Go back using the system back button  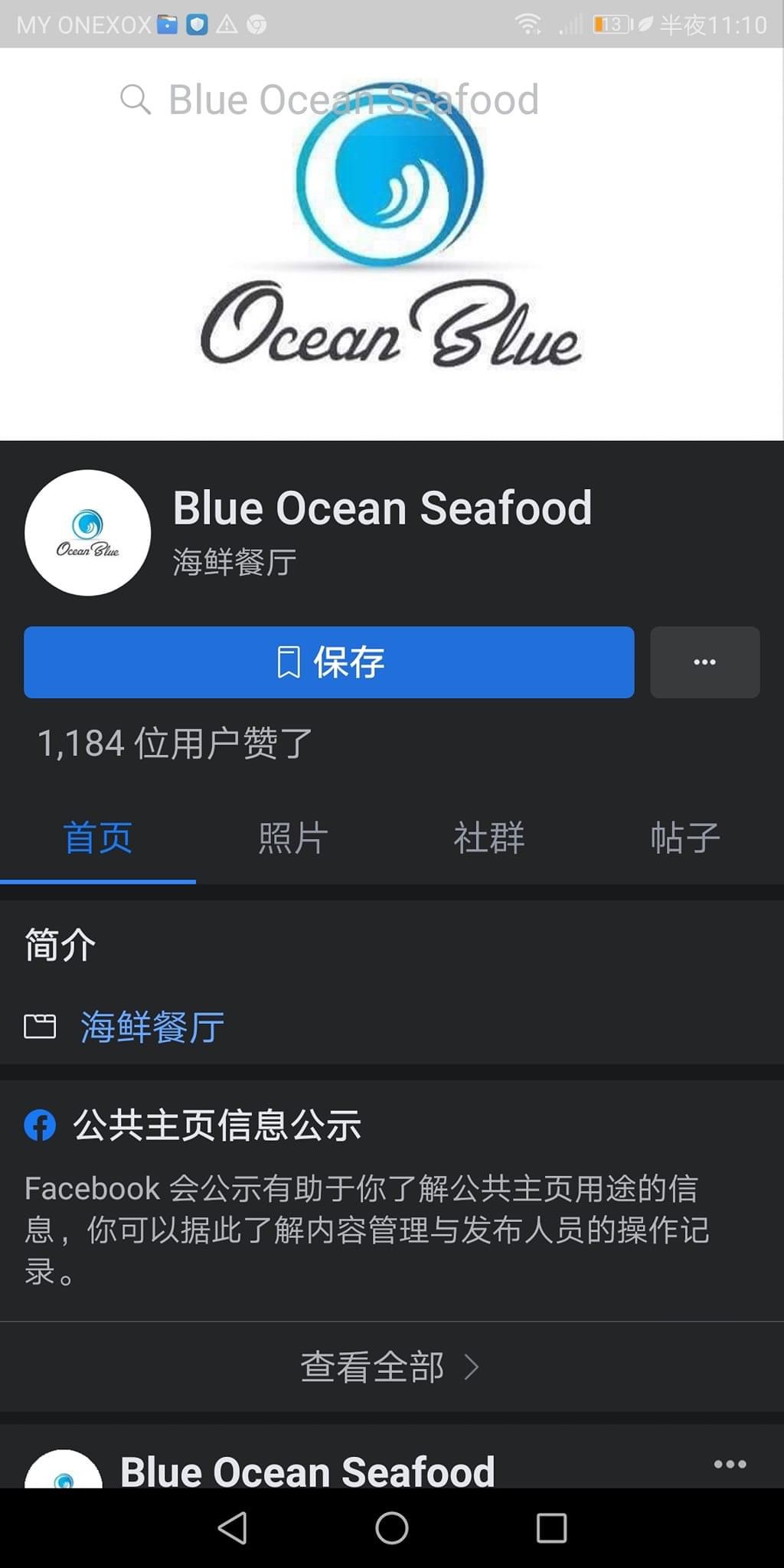click(233, 1528)
